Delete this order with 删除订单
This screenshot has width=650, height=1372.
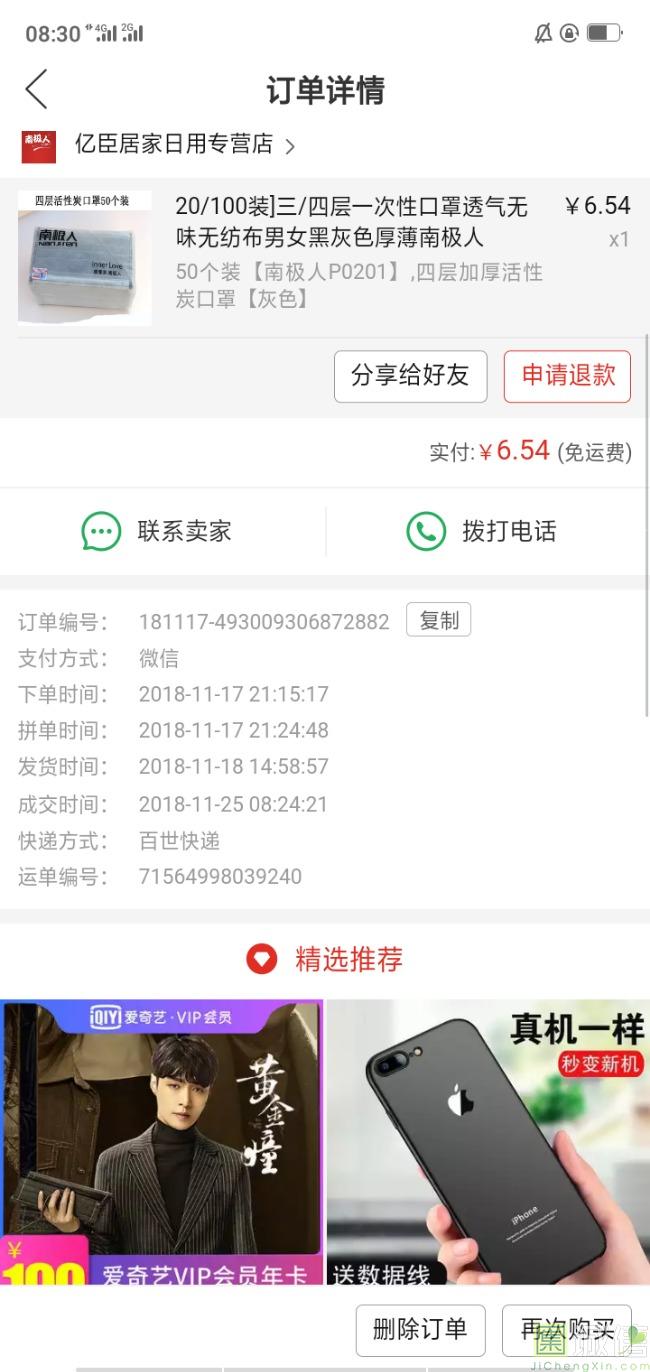tap(420, 1329)
